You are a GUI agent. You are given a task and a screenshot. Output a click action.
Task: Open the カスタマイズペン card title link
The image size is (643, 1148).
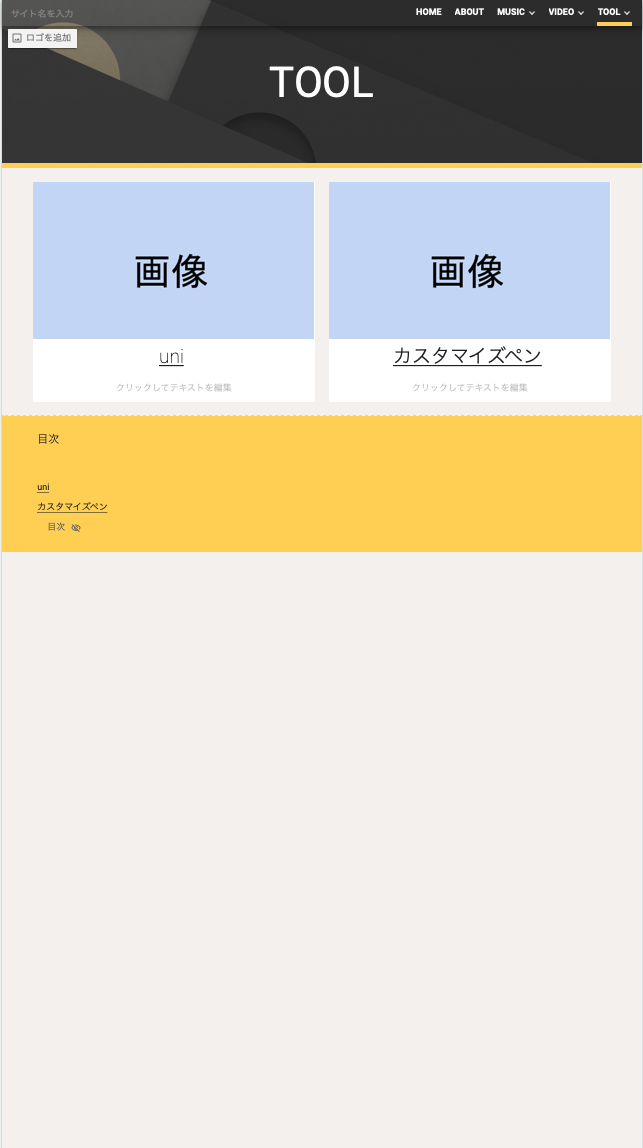click(x=467, y=356)
